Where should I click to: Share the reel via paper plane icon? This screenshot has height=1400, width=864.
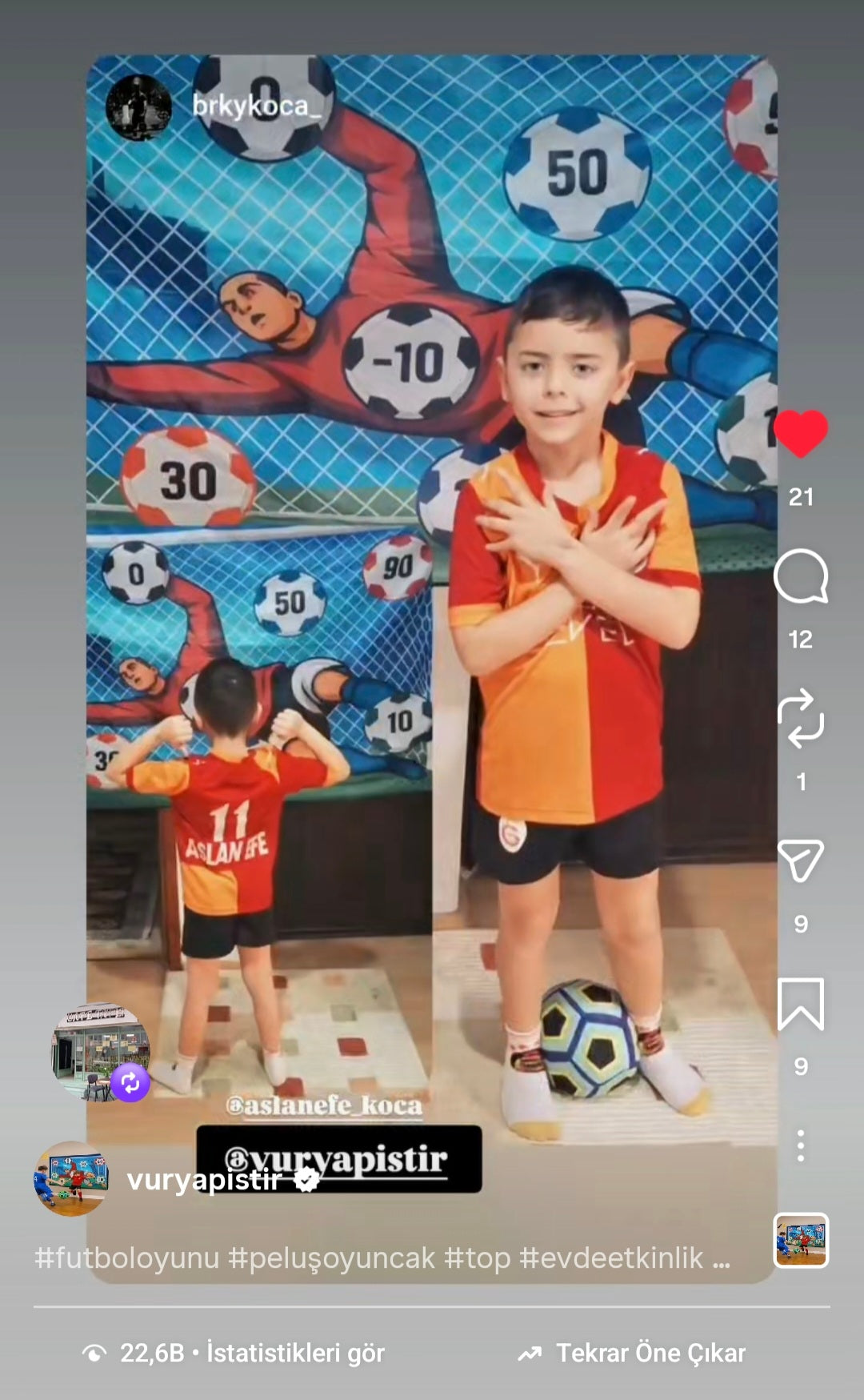(x=801, y=860)
